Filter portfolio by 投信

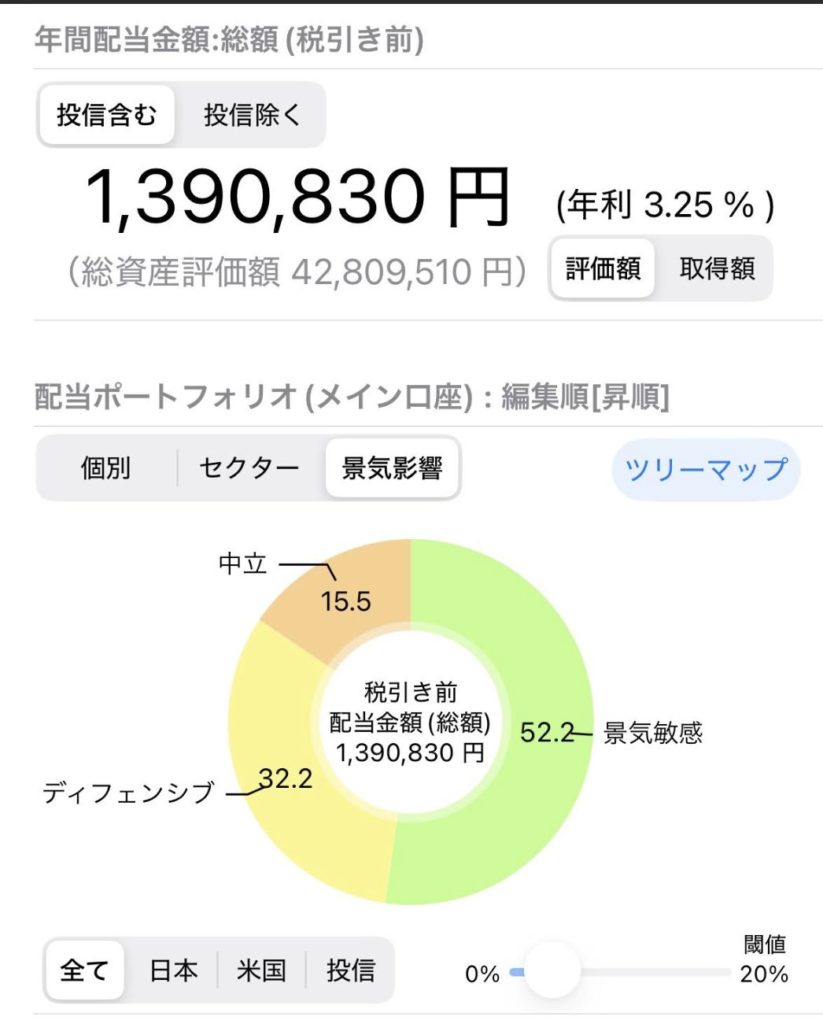349,970
